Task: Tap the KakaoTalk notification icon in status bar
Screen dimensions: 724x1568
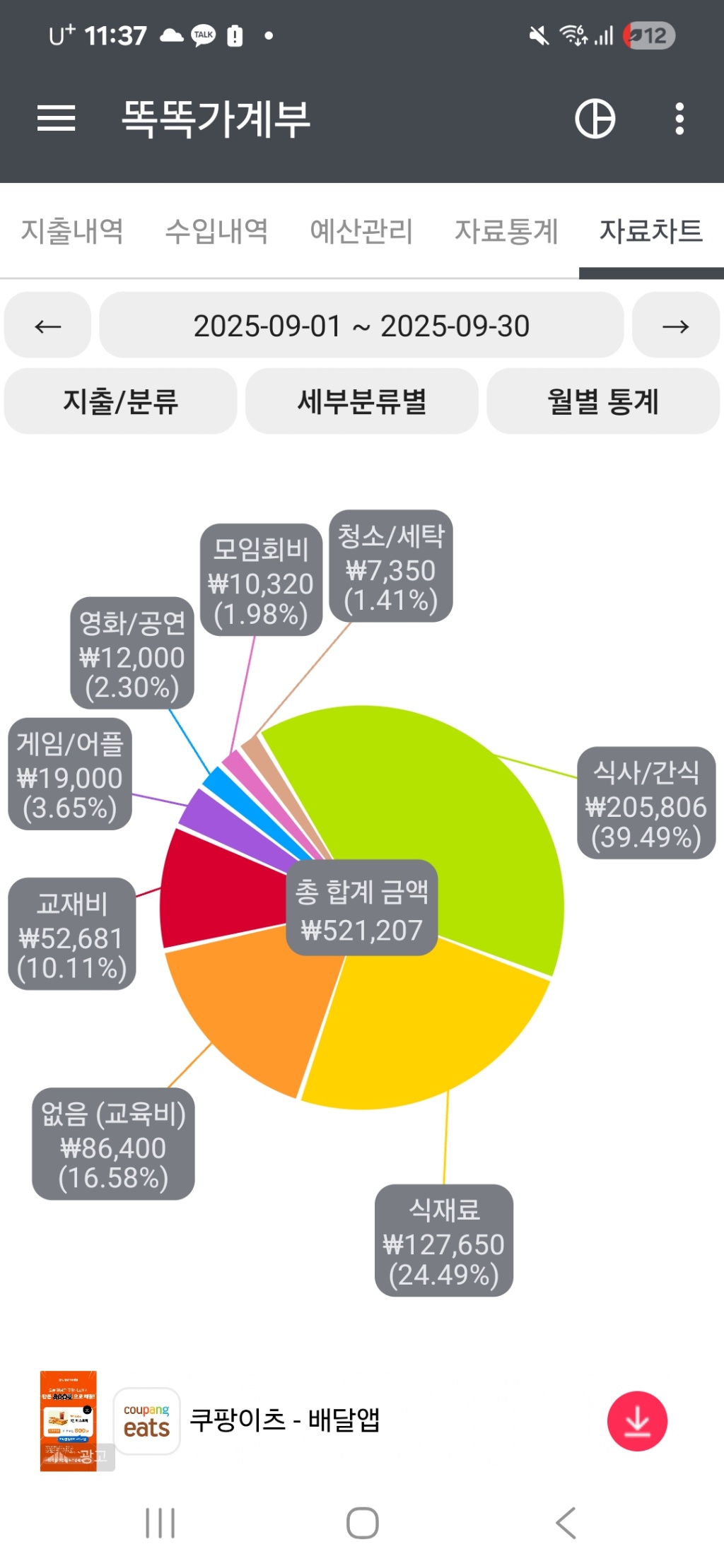Action: pos(202,35)
